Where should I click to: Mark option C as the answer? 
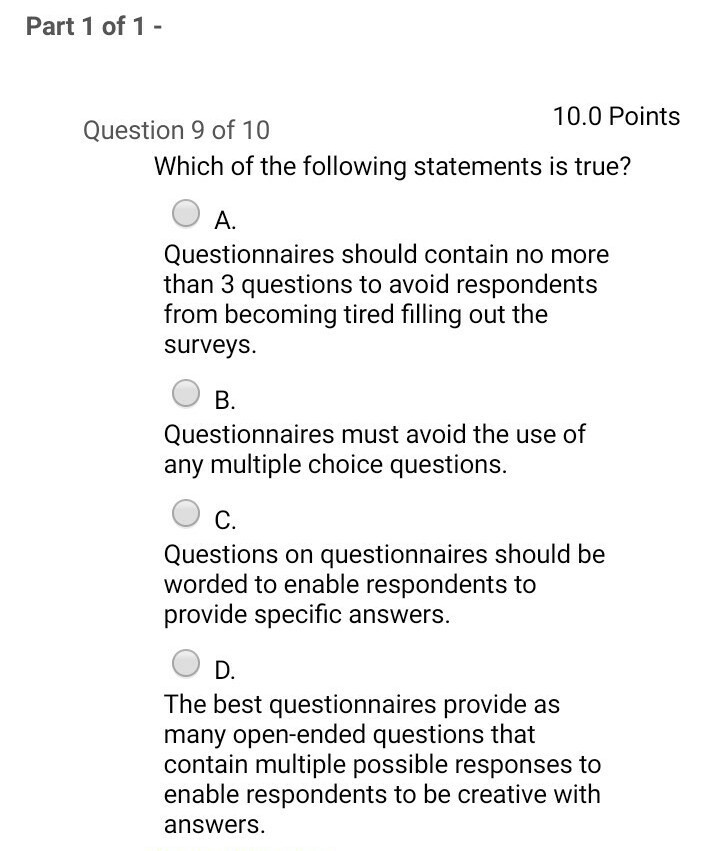[186, 513]
